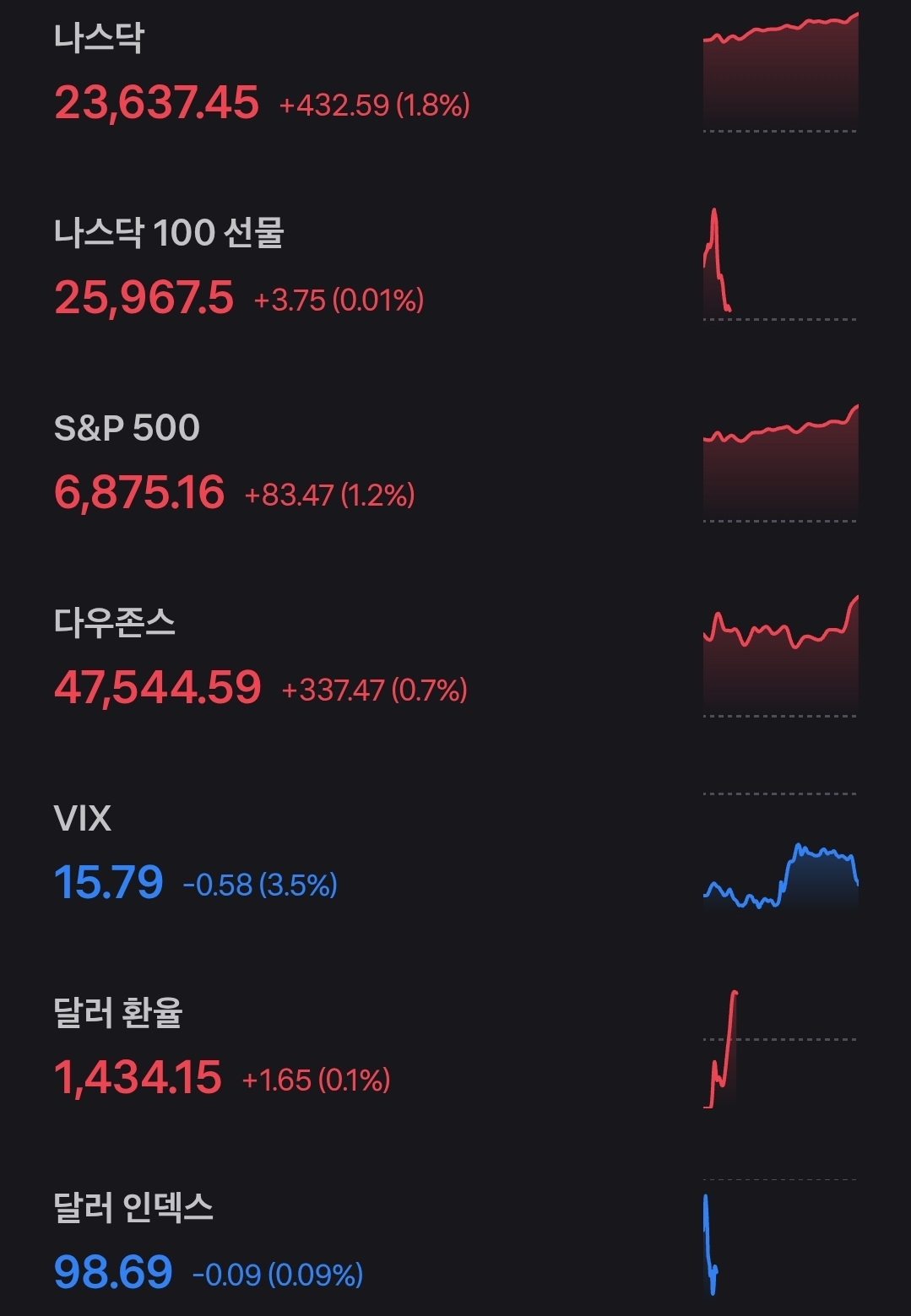This screenshot has width=911, height=1316.
Task: View 달러 환율 exchange rate details
Action: coord(222,1047)
